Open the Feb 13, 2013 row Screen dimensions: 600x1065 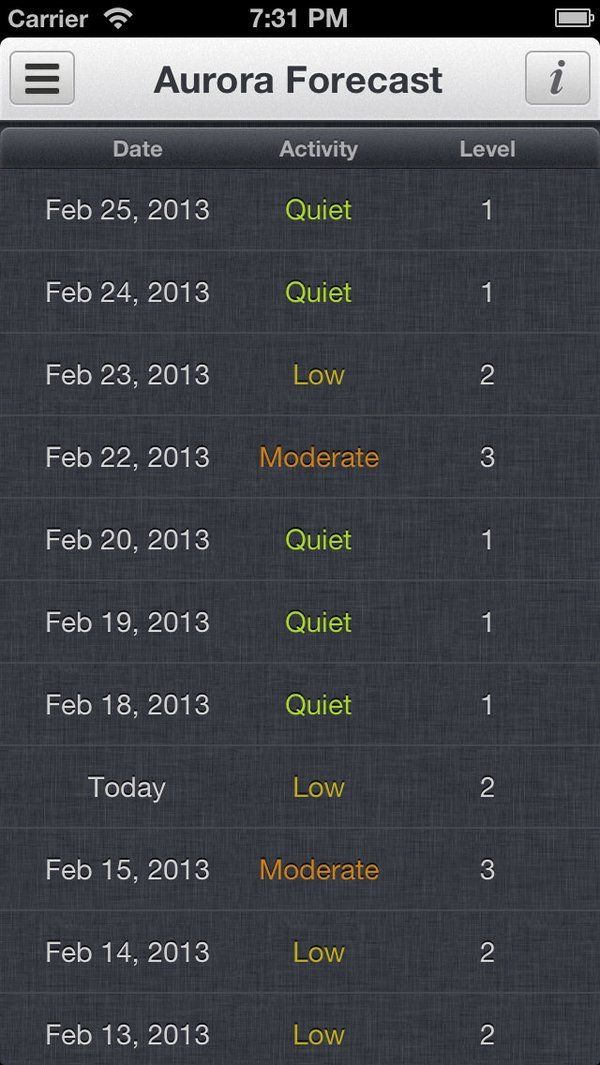[x=300, y=1030]
